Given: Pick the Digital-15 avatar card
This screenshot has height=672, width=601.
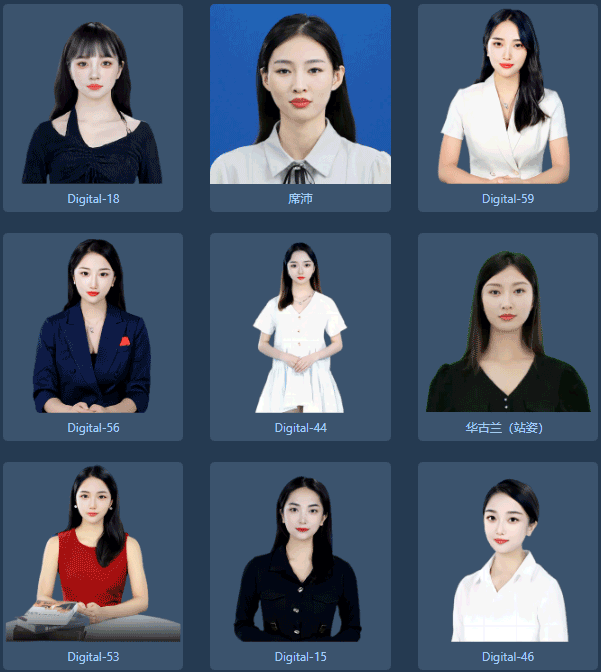Looking at the screenshot, I should coord(300,565).
